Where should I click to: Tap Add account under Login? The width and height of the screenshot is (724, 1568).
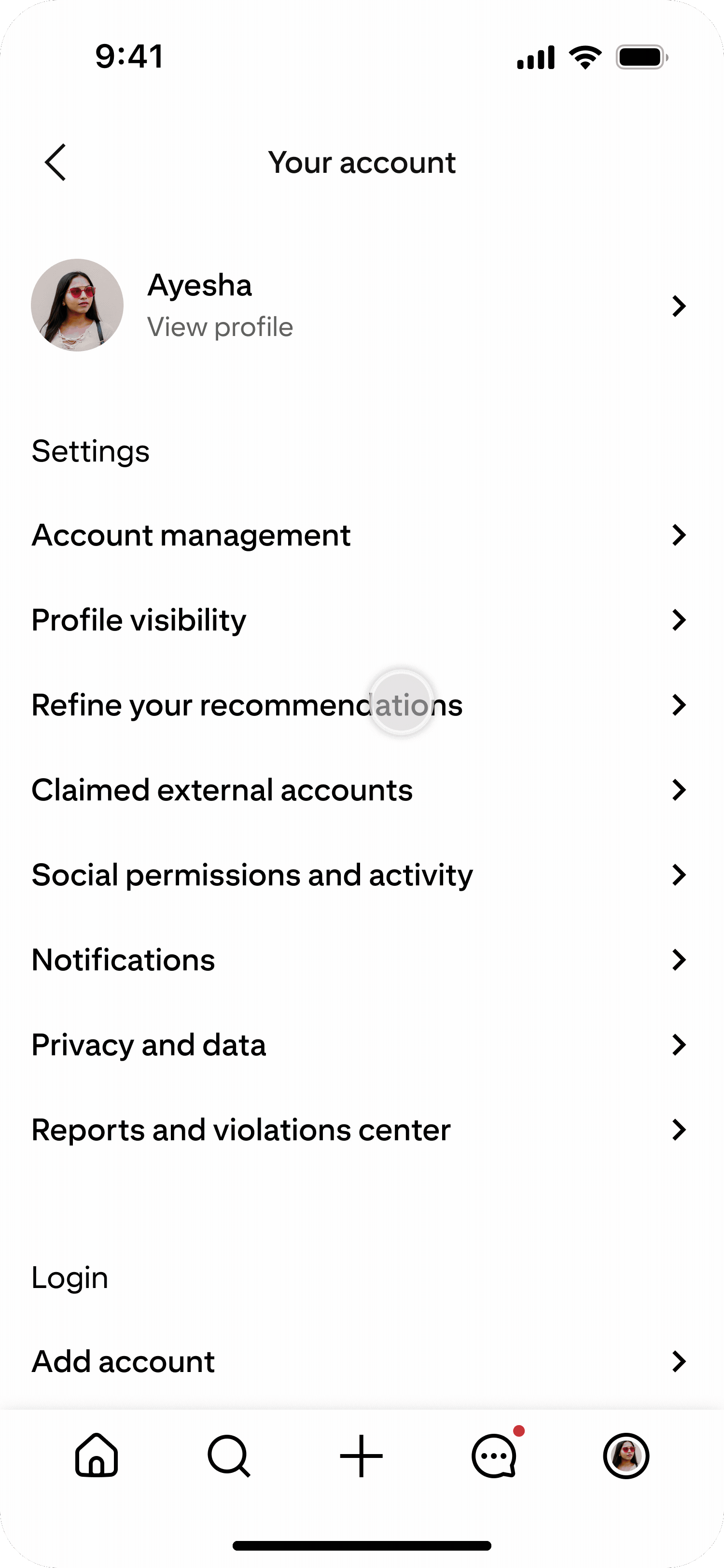pos(359,1361)
